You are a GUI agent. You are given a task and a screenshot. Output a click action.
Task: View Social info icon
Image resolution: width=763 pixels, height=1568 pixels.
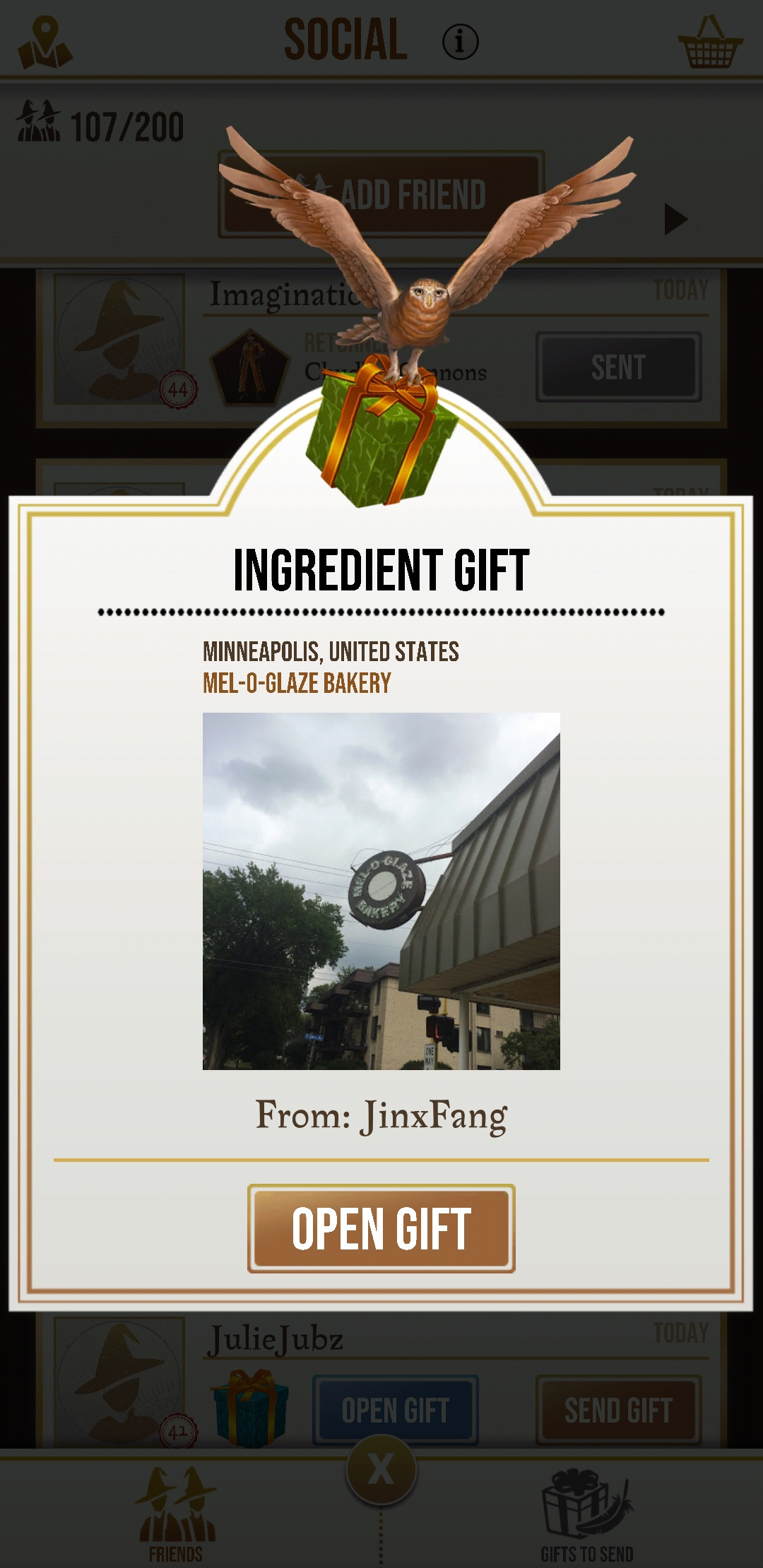[460, 42]
